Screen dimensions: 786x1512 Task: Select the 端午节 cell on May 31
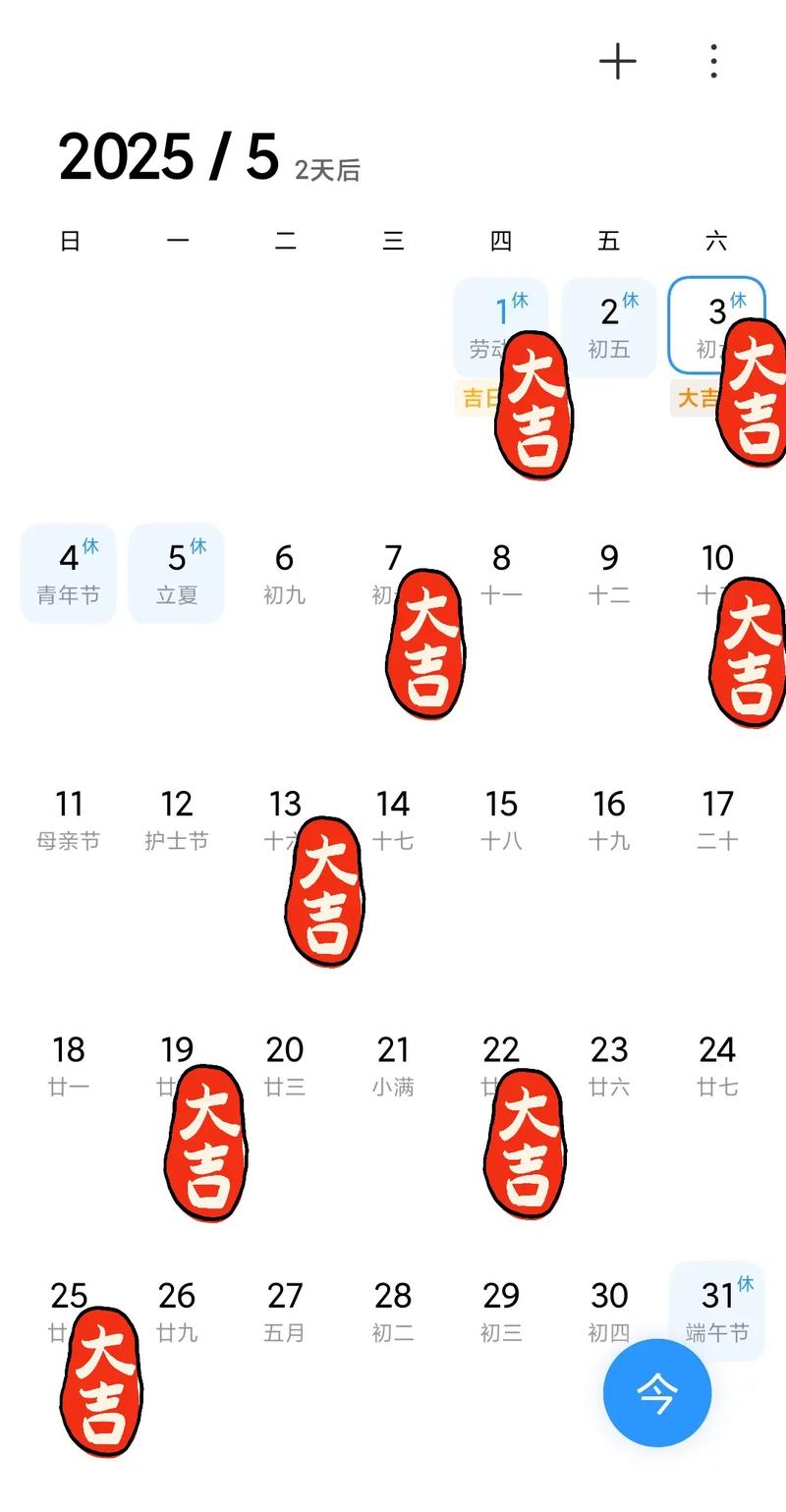coord(718,1332)
